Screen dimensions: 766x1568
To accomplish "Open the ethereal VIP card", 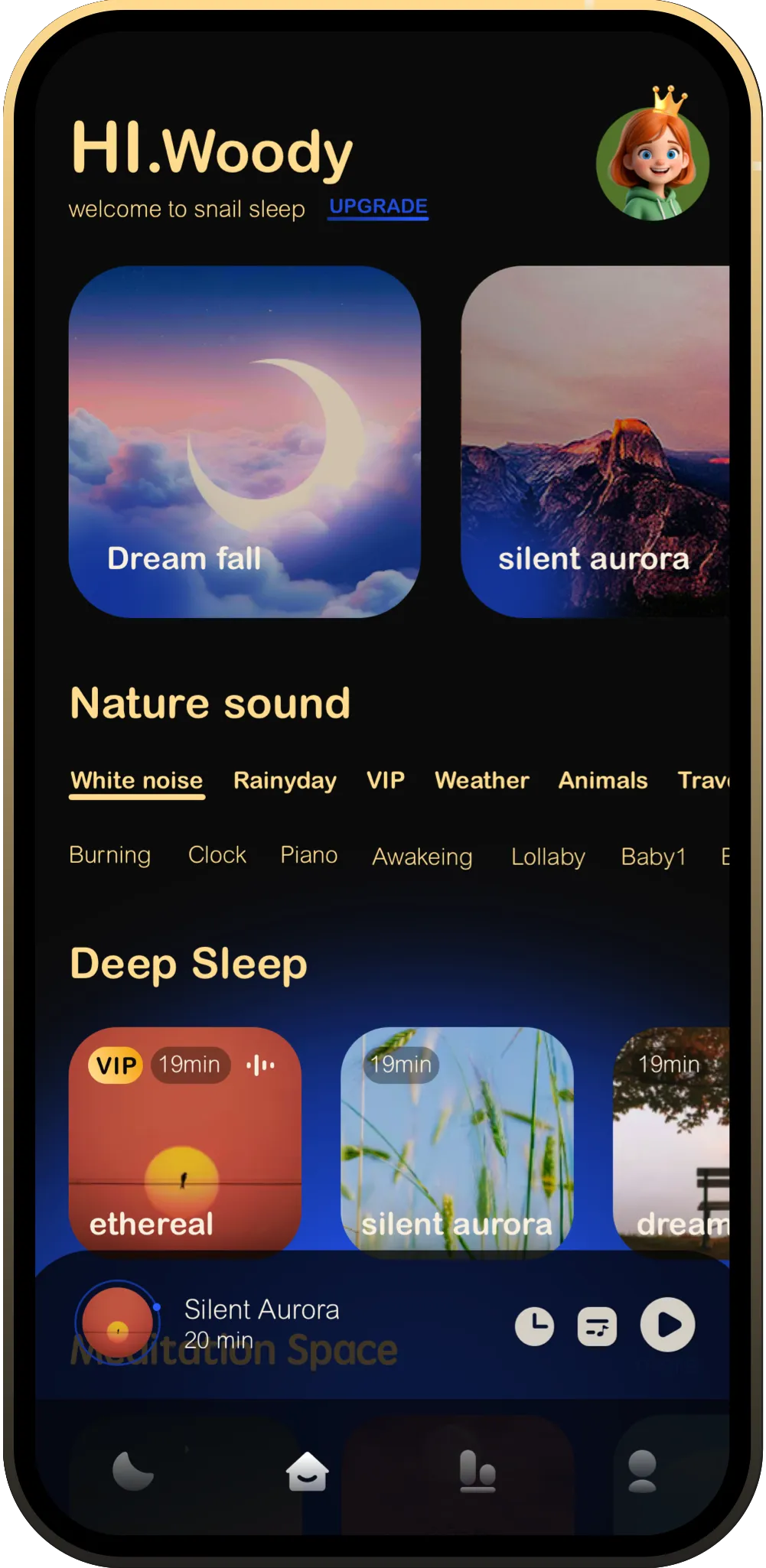I will [185, 1140].
